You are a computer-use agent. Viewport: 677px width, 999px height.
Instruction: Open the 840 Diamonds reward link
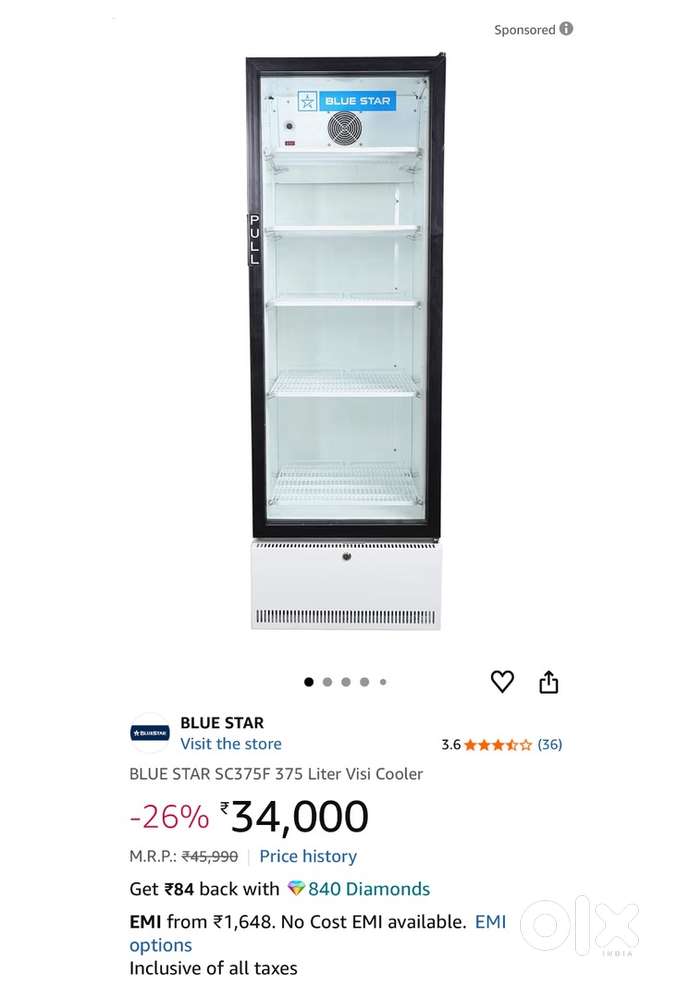click(x=368, y=889)
